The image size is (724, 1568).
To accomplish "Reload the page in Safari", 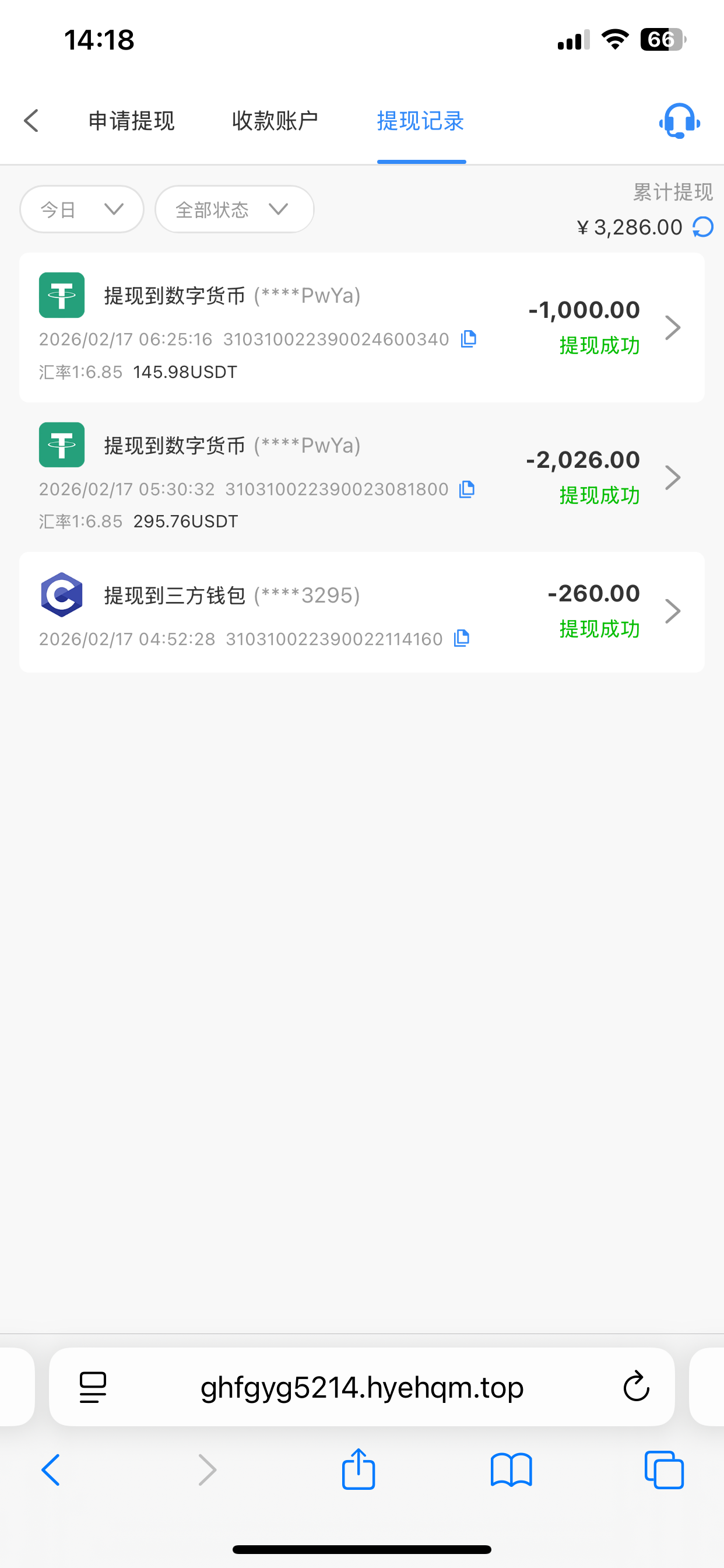I will [x=637, y=1387].
